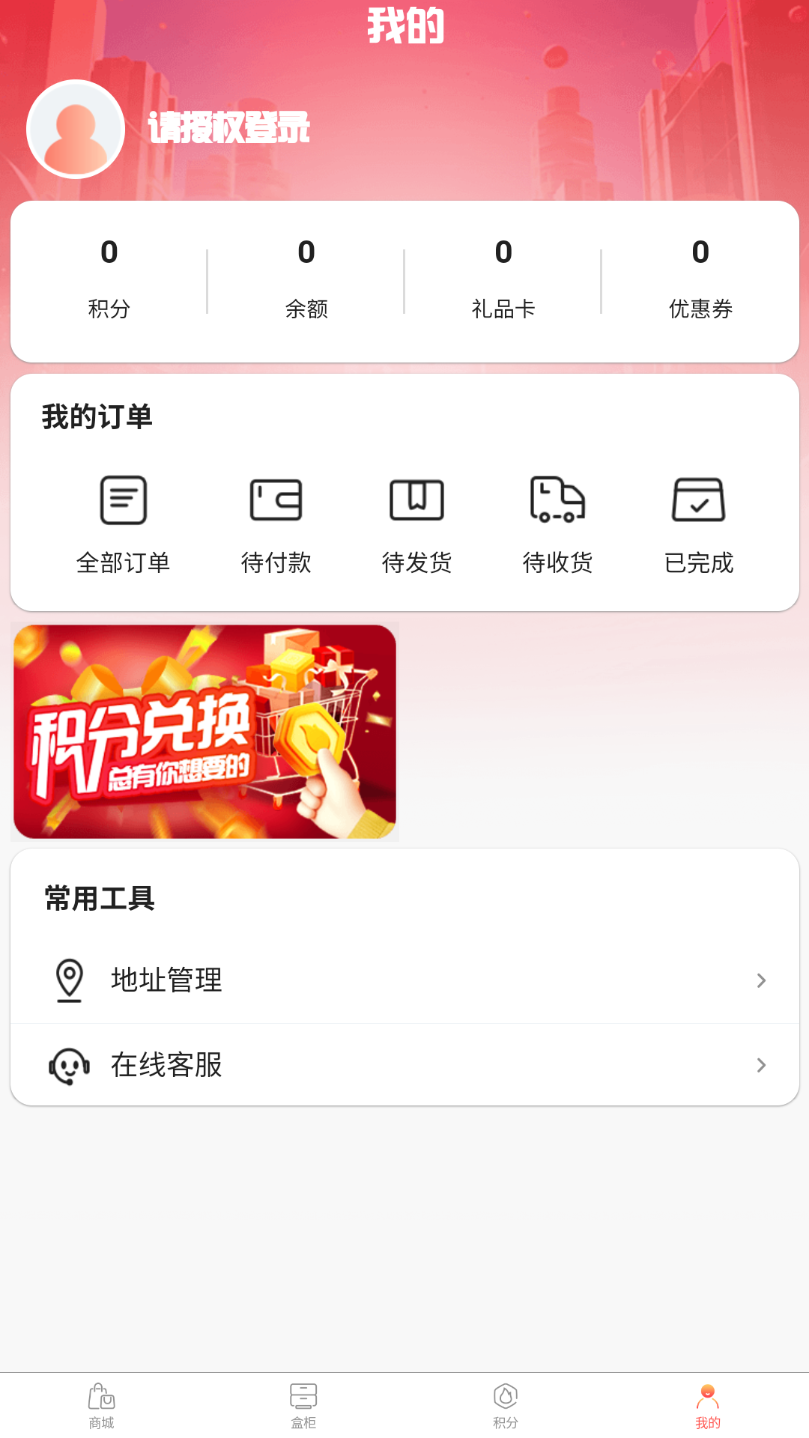The image size is (809, 1438).
Task: Open the 余额 balance
Action: (x=306, y=279)
